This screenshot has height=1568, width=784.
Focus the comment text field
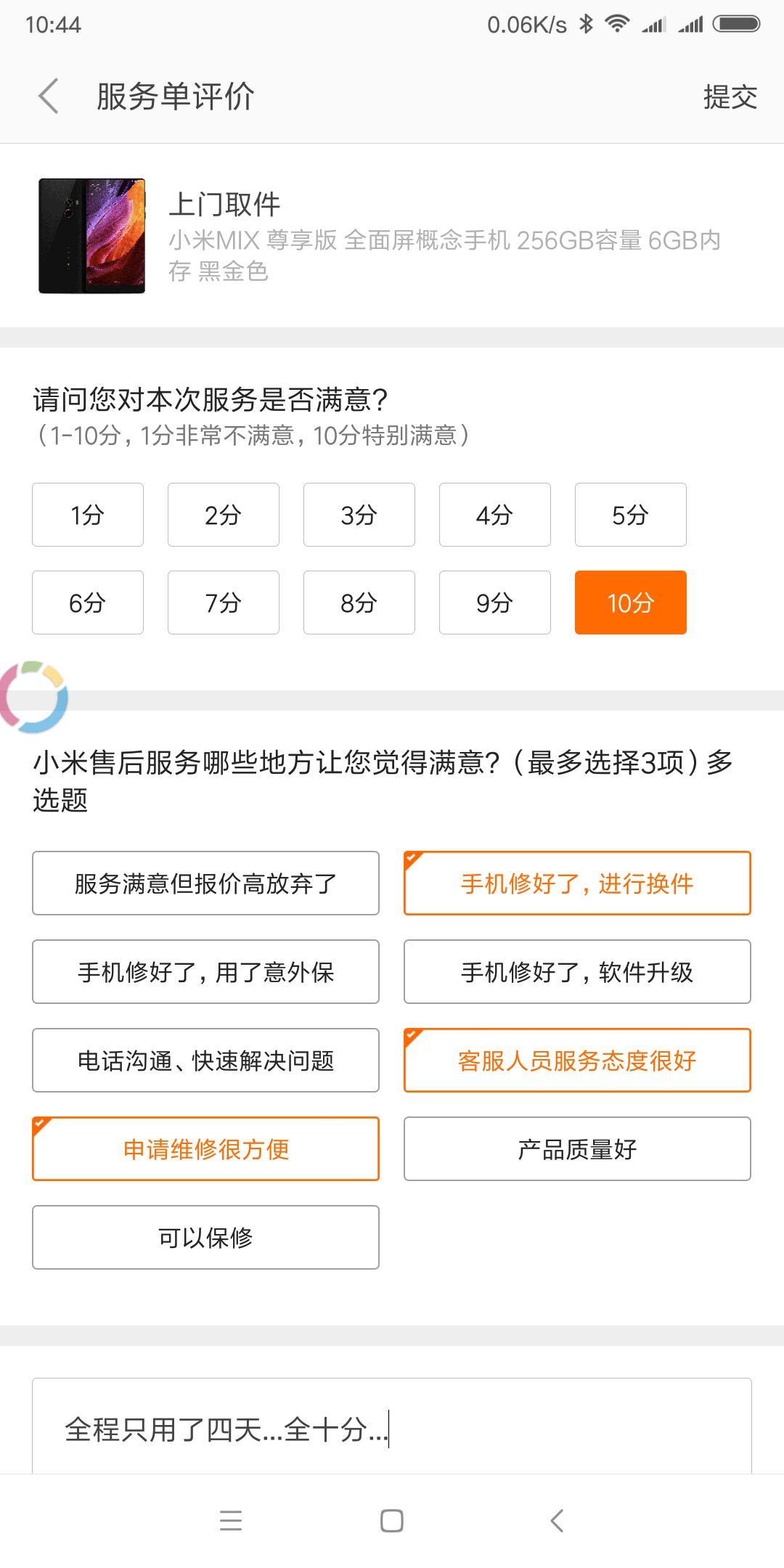392,1426
